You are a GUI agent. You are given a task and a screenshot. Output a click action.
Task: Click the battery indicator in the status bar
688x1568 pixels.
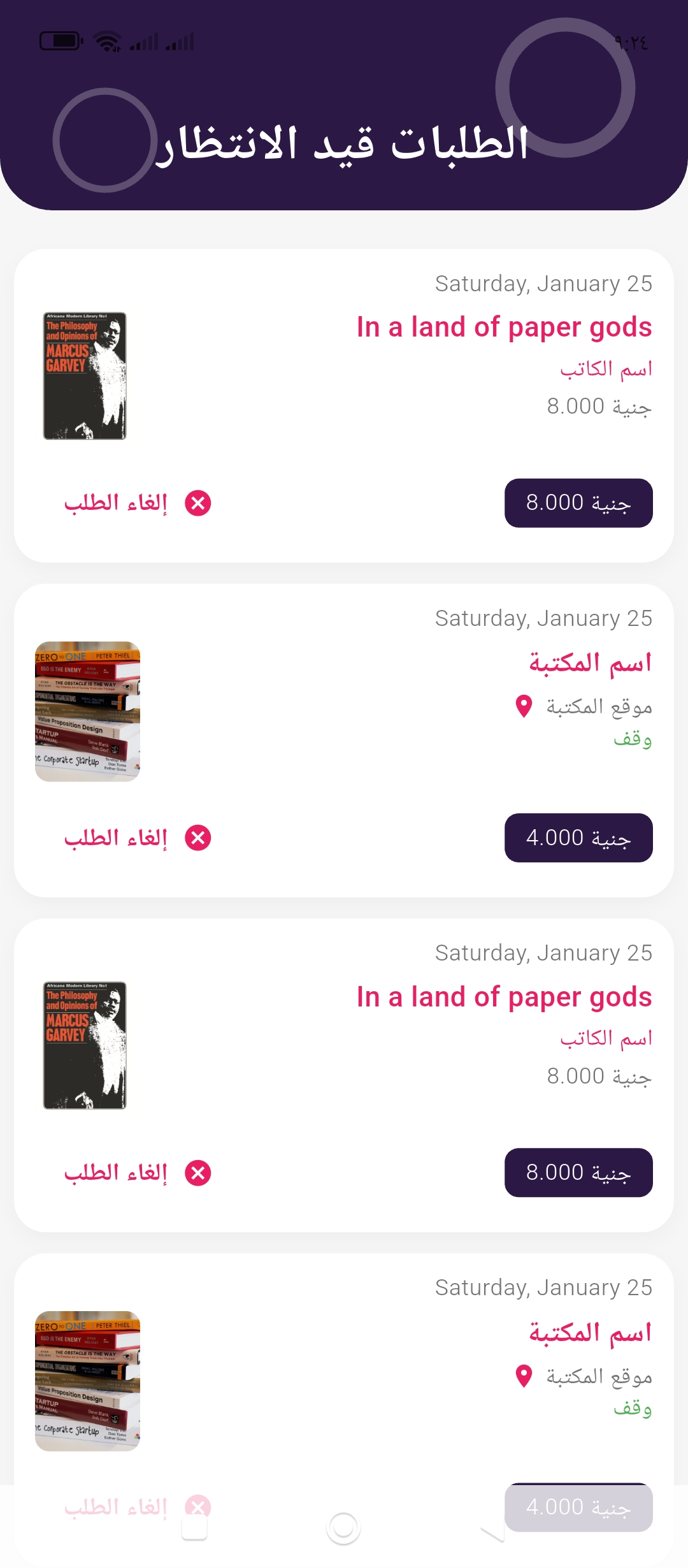pos(61,40)
